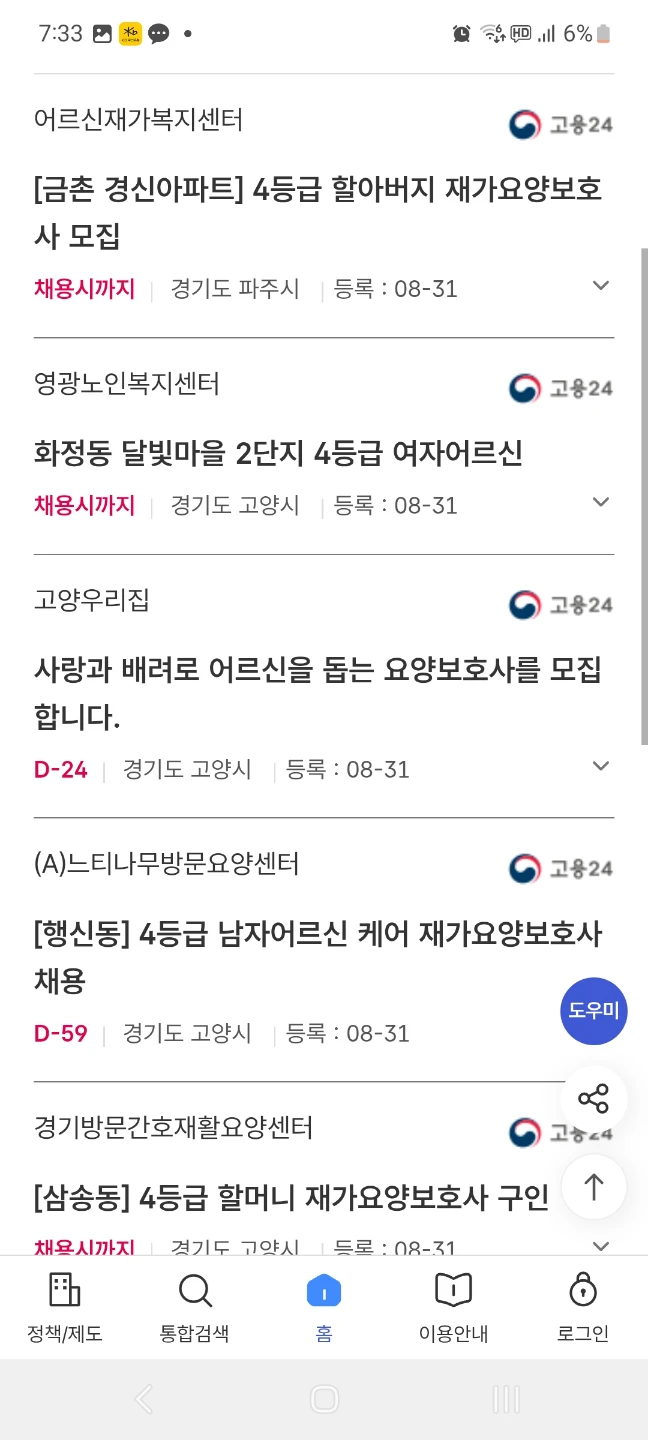648x1440 pixels.
Task: Go to the 홈 tab
Action: click(324, 1308)
